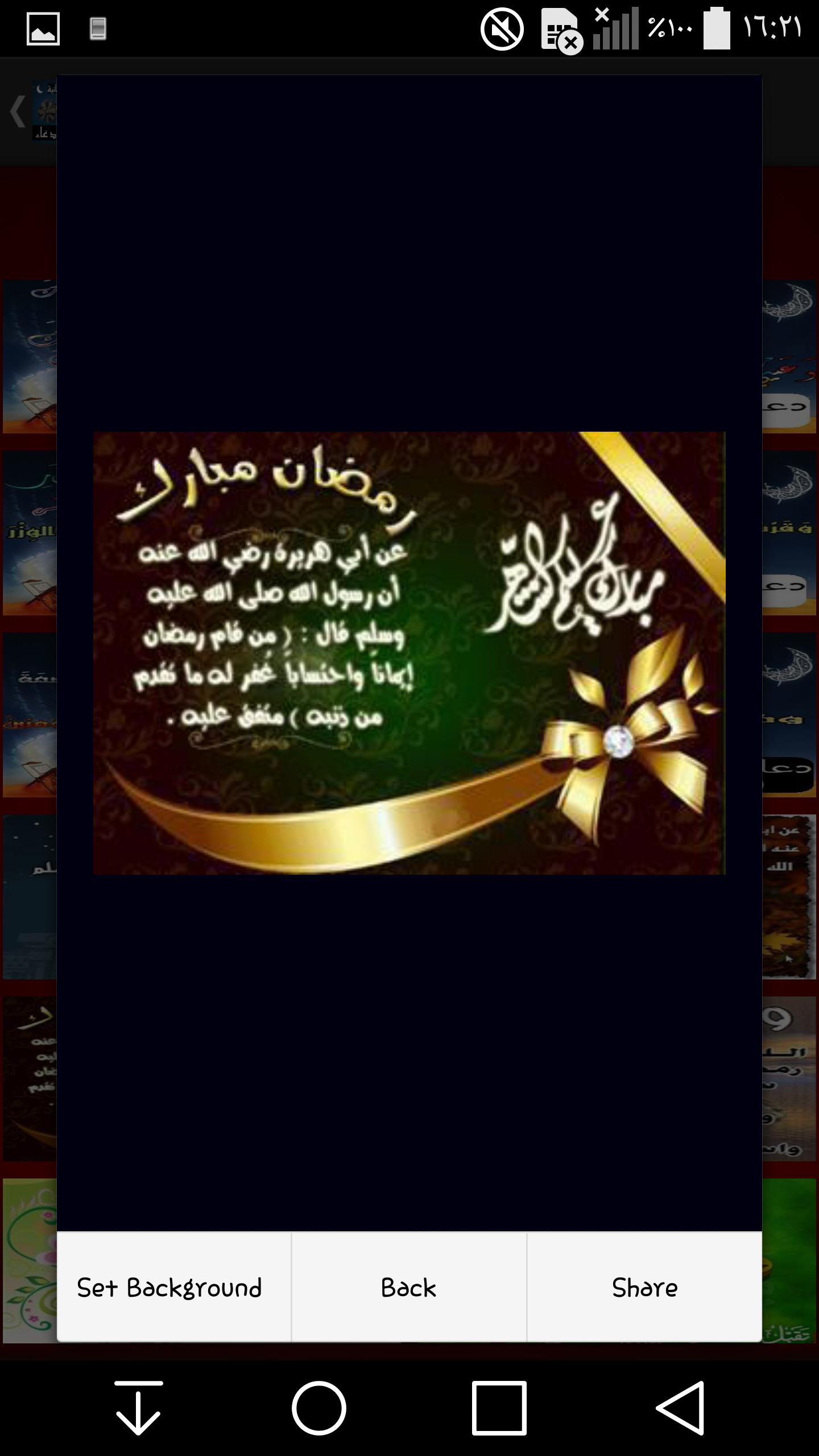Image resolution: width=819 pixels, height=1456 pixels.
Task: Go to the home screen
Action: pyautogui.click(x=319, y=1408)
